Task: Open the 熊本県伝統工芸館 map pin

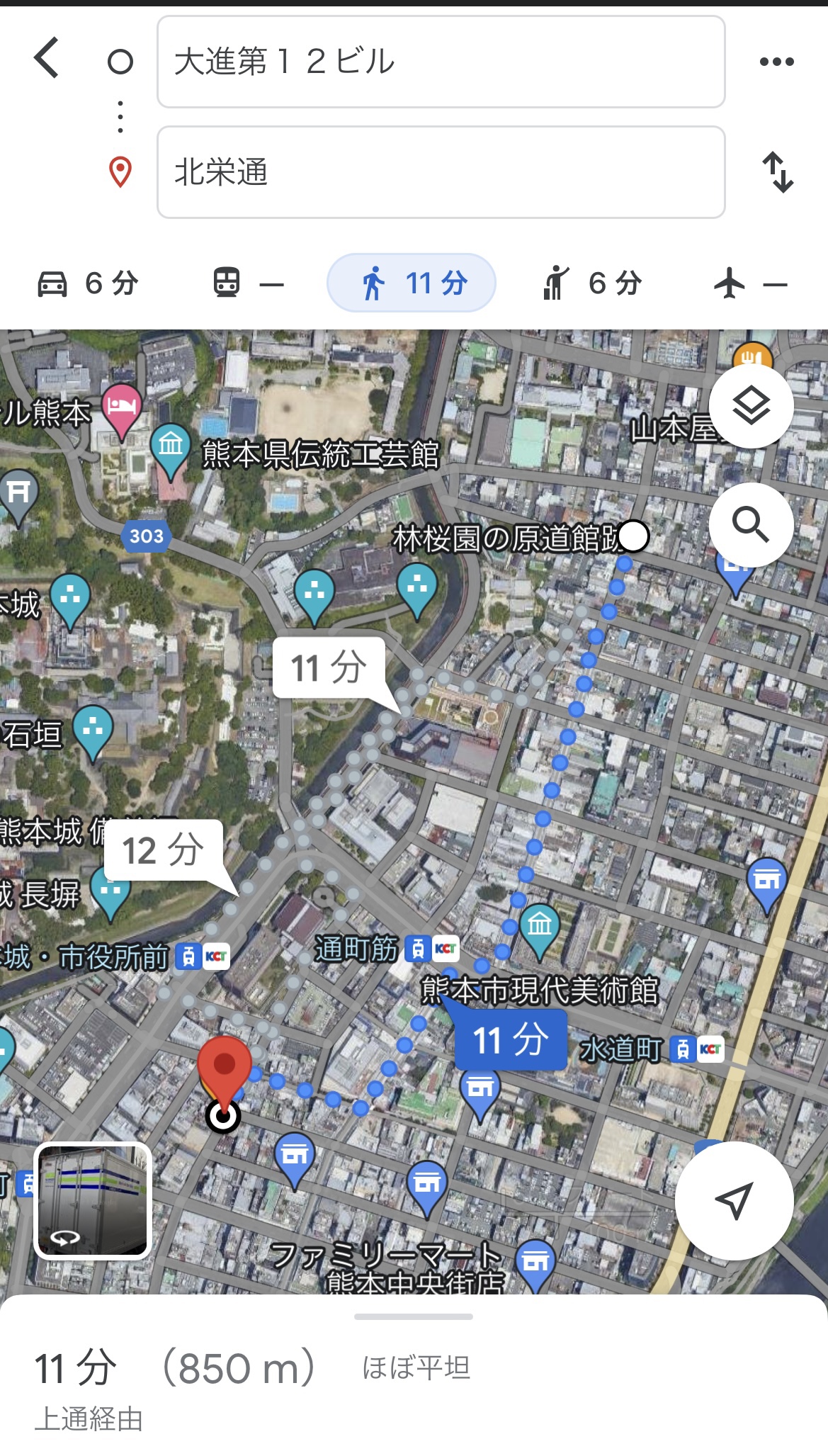Action: (171, 448)
